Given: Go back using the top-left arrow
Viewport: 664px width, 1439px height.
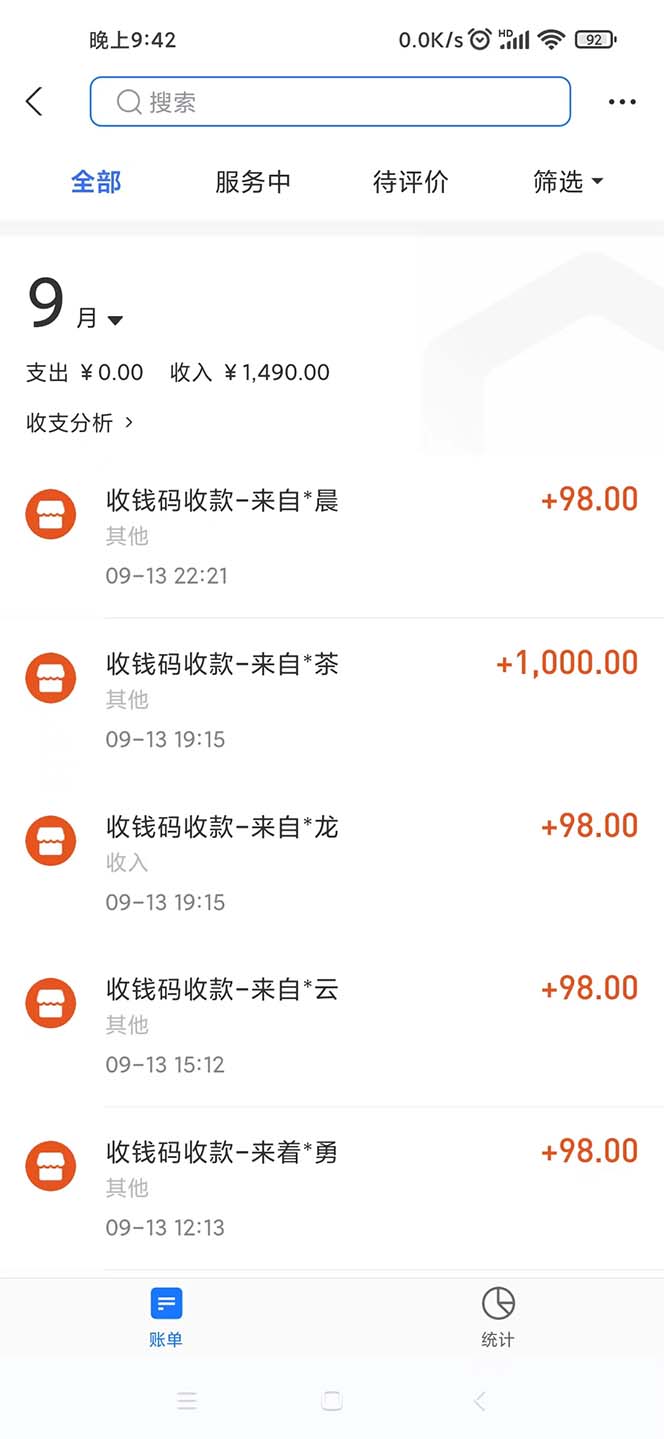Looking at the screenshot, I should 35,101.
